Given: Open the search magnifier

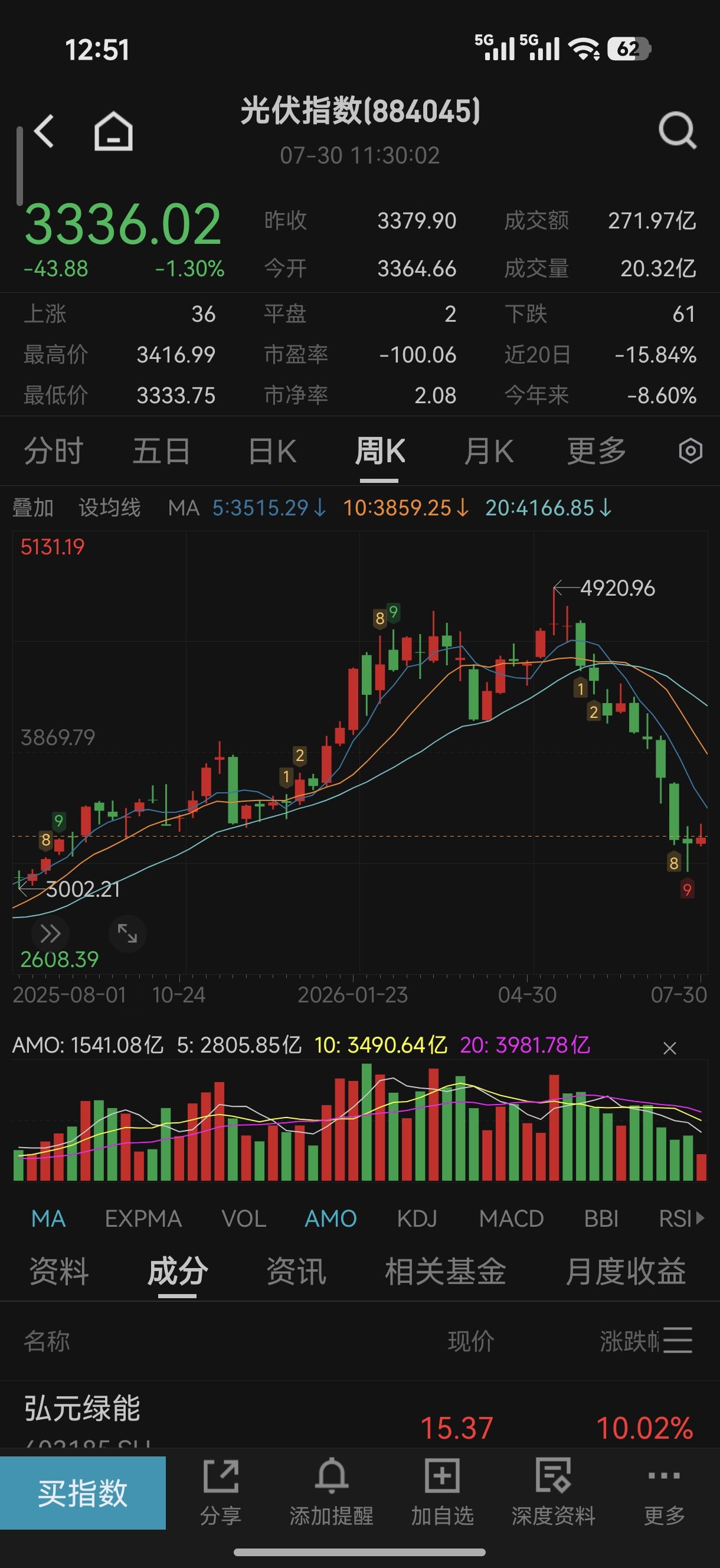Looking at the screenshot, I should (678, 130).
